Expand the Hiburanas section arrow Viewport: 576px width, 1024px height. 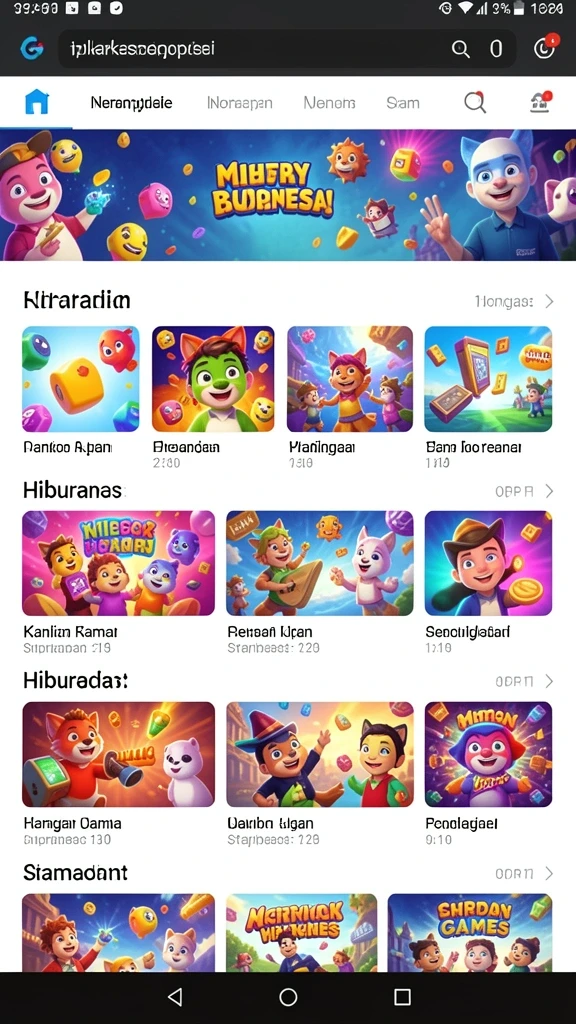coord(549,491)
